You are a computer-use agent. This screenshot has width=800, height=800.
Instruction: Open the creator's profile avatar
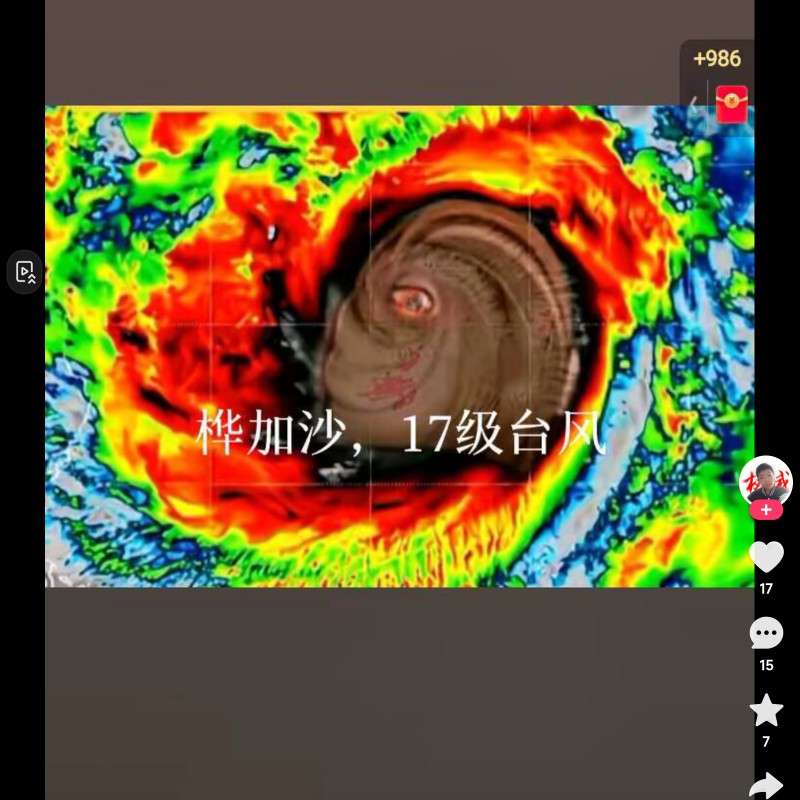pyautogui.click(x=765, y=481)
